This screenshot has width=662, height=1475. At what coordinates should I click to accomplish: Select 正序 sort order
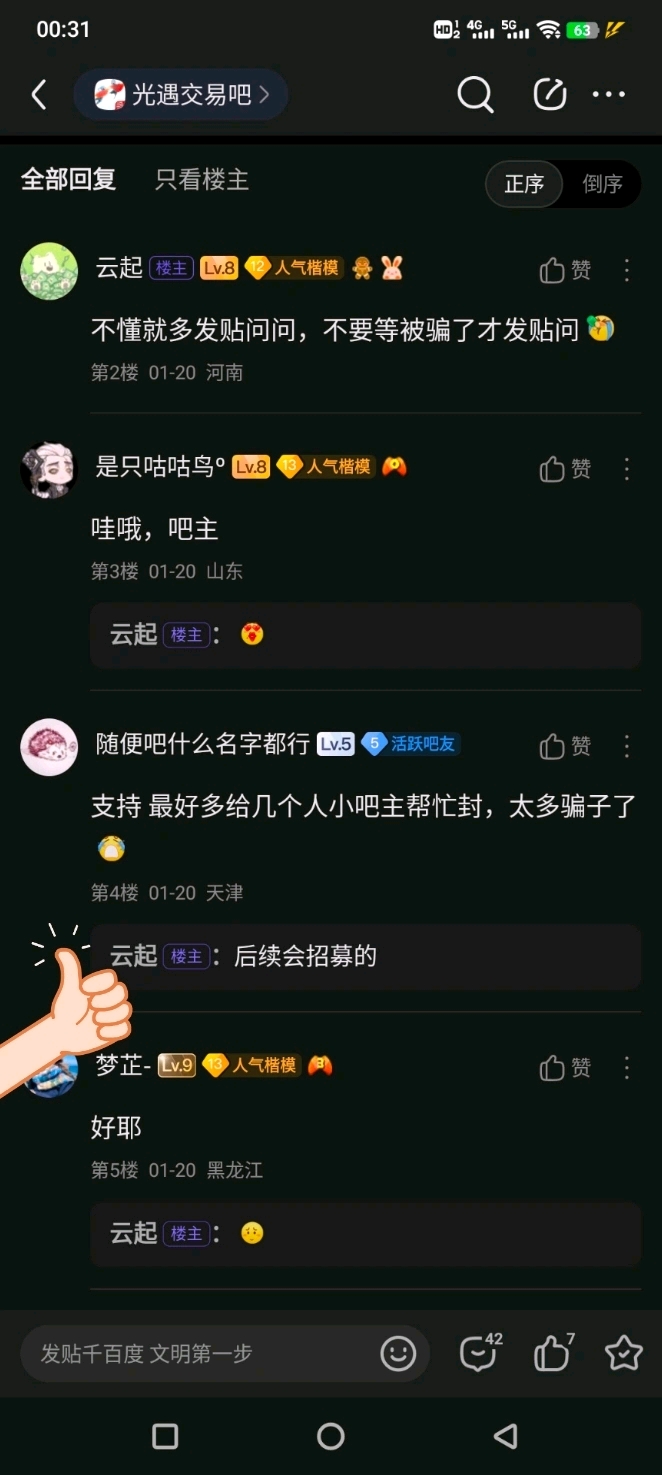click(x=524, y=184)
